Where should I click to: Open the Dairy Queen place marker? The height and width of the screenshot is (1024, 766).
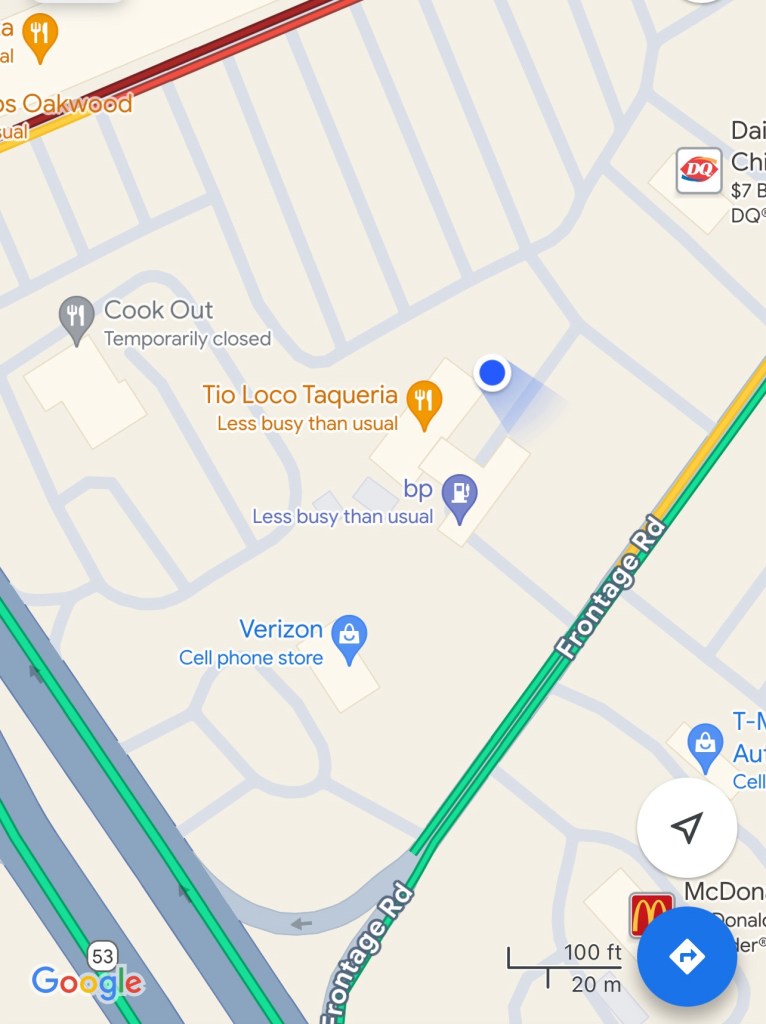pos(699,170)
